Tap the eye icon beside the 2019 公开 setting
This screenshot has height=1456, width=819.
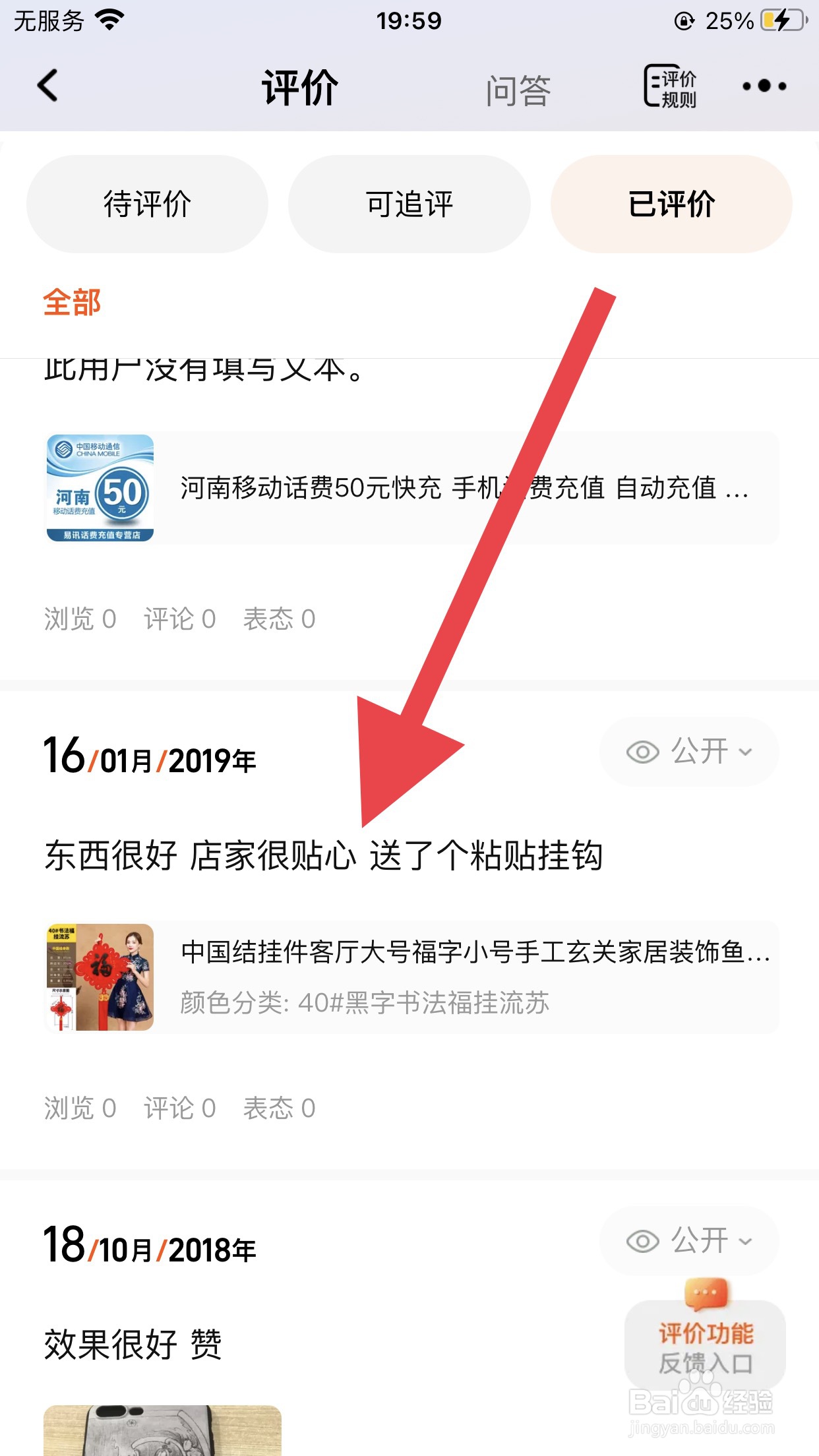[x=642, y=752]
